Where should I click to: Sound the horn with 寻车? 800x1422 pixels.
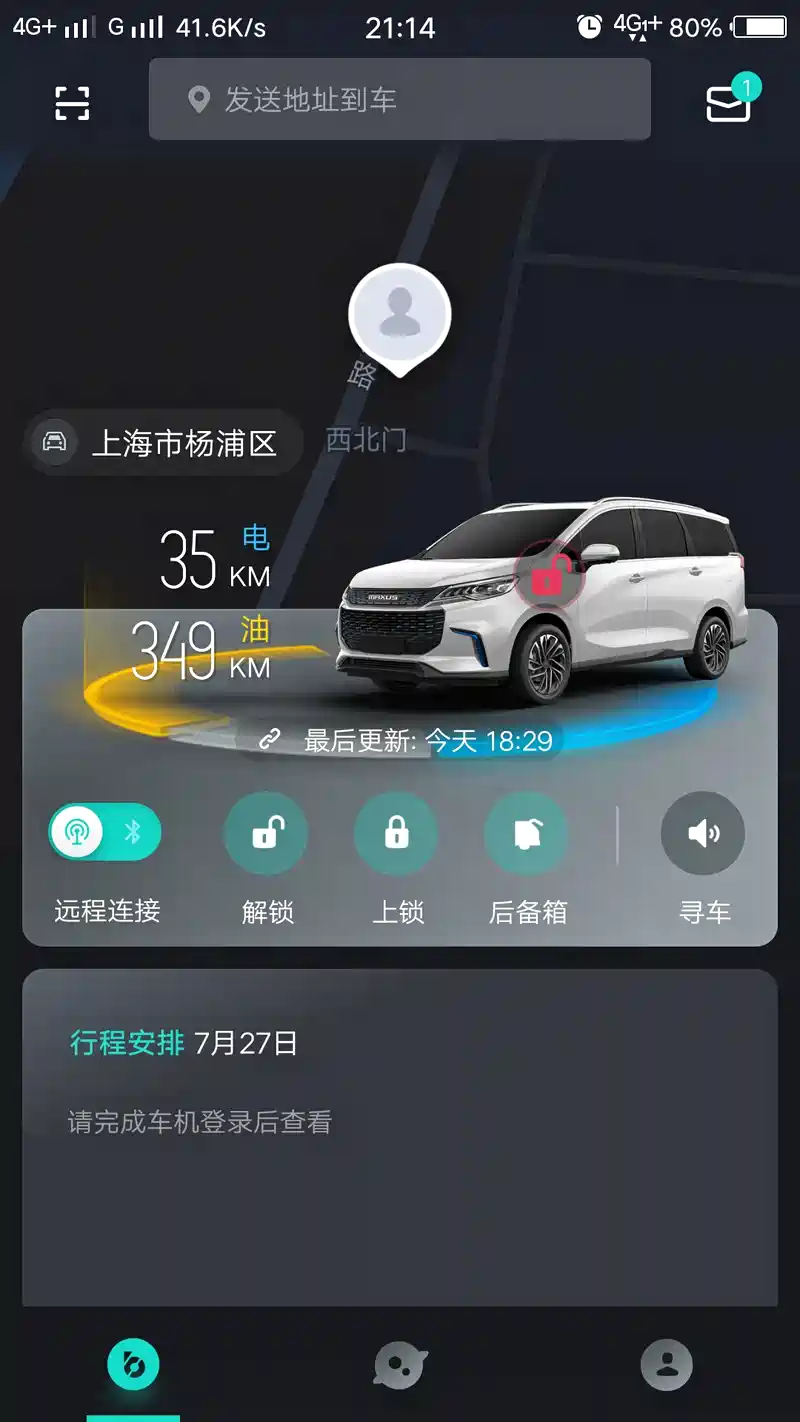[x=703, y=834]
